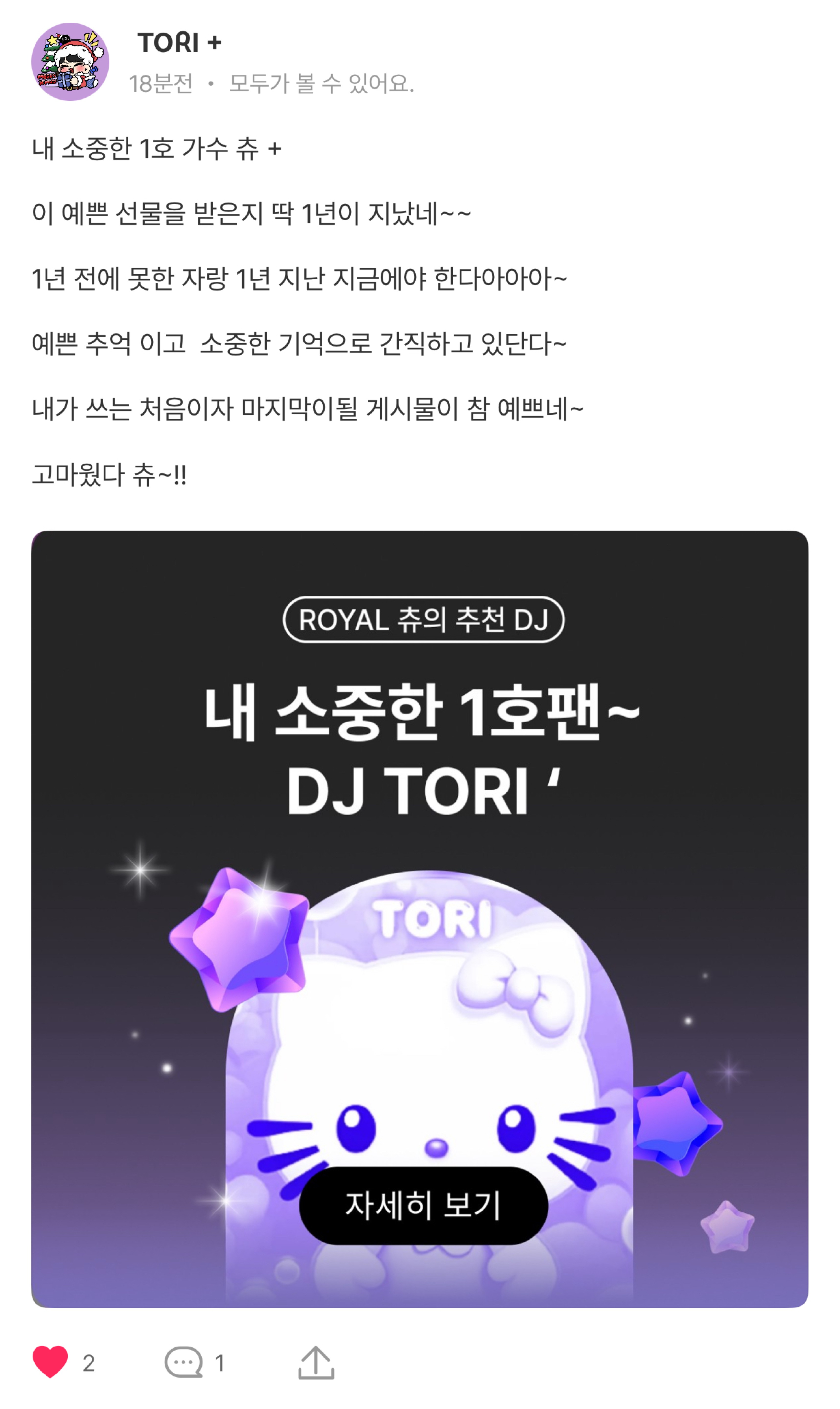Open the comments on this post
The image size is (840, 1409).
(x=184, y=1362)
